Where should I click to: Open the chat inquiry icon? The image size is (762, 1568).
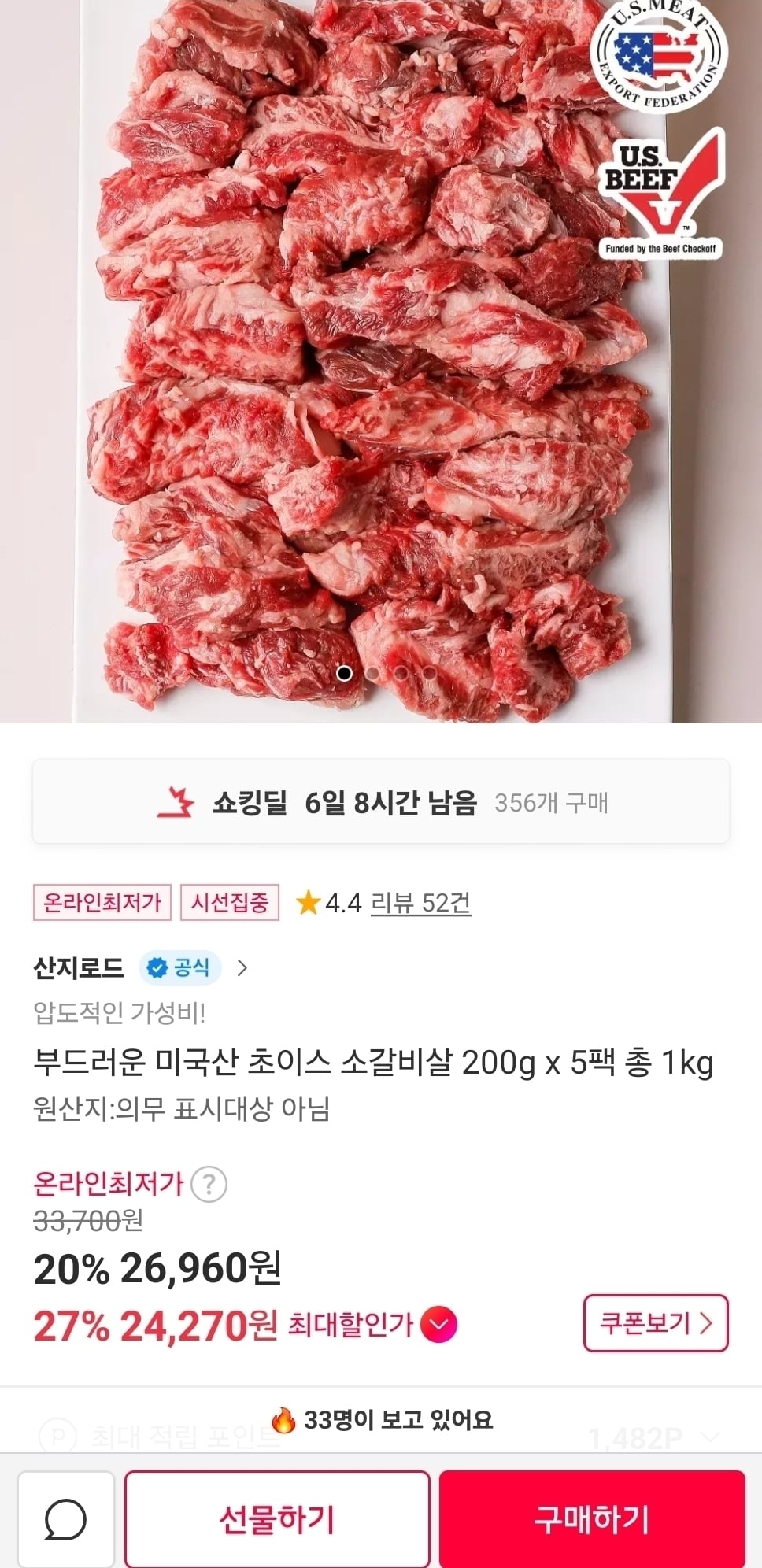[x=65, y=1518]
